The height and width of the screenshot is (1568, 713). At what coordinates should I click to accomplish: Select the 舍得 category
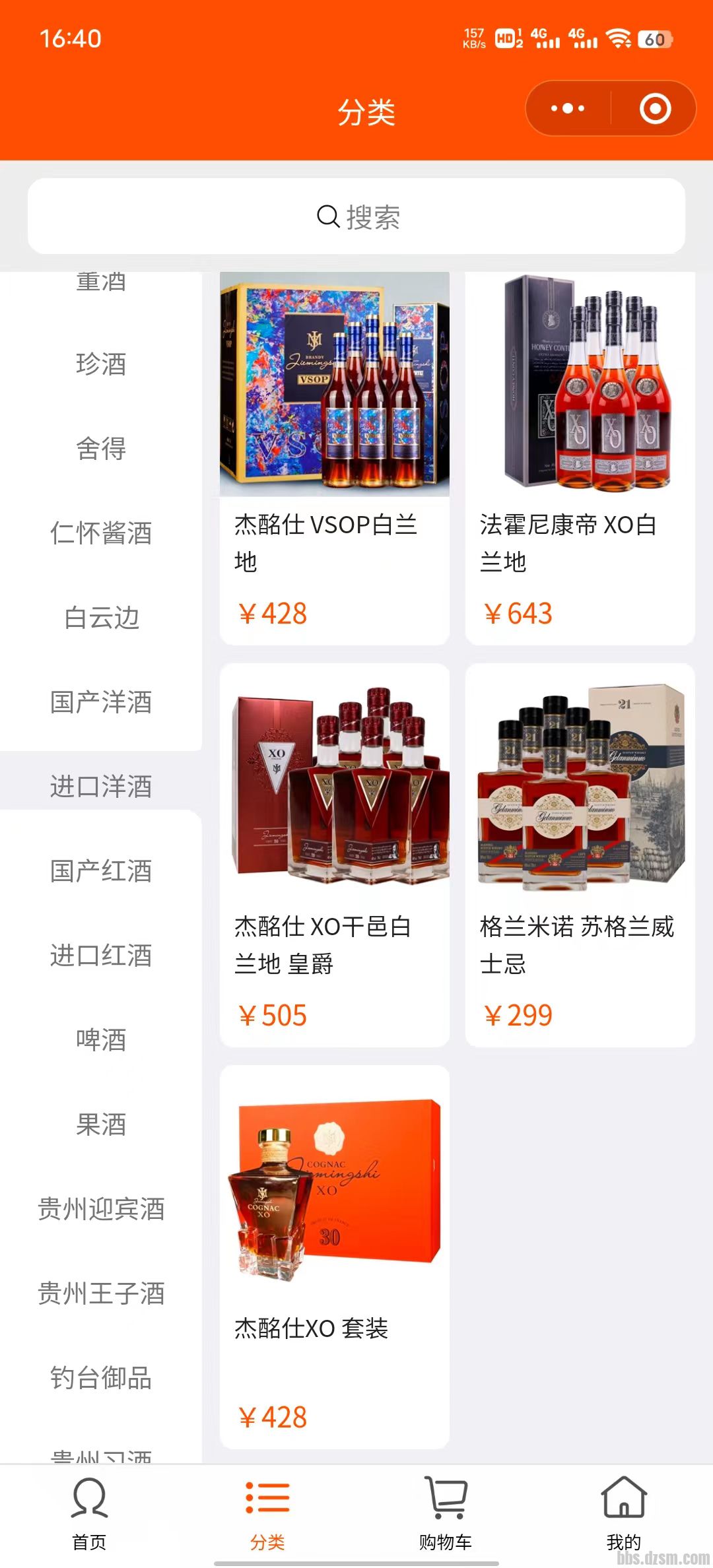click(x=101, y=449)
